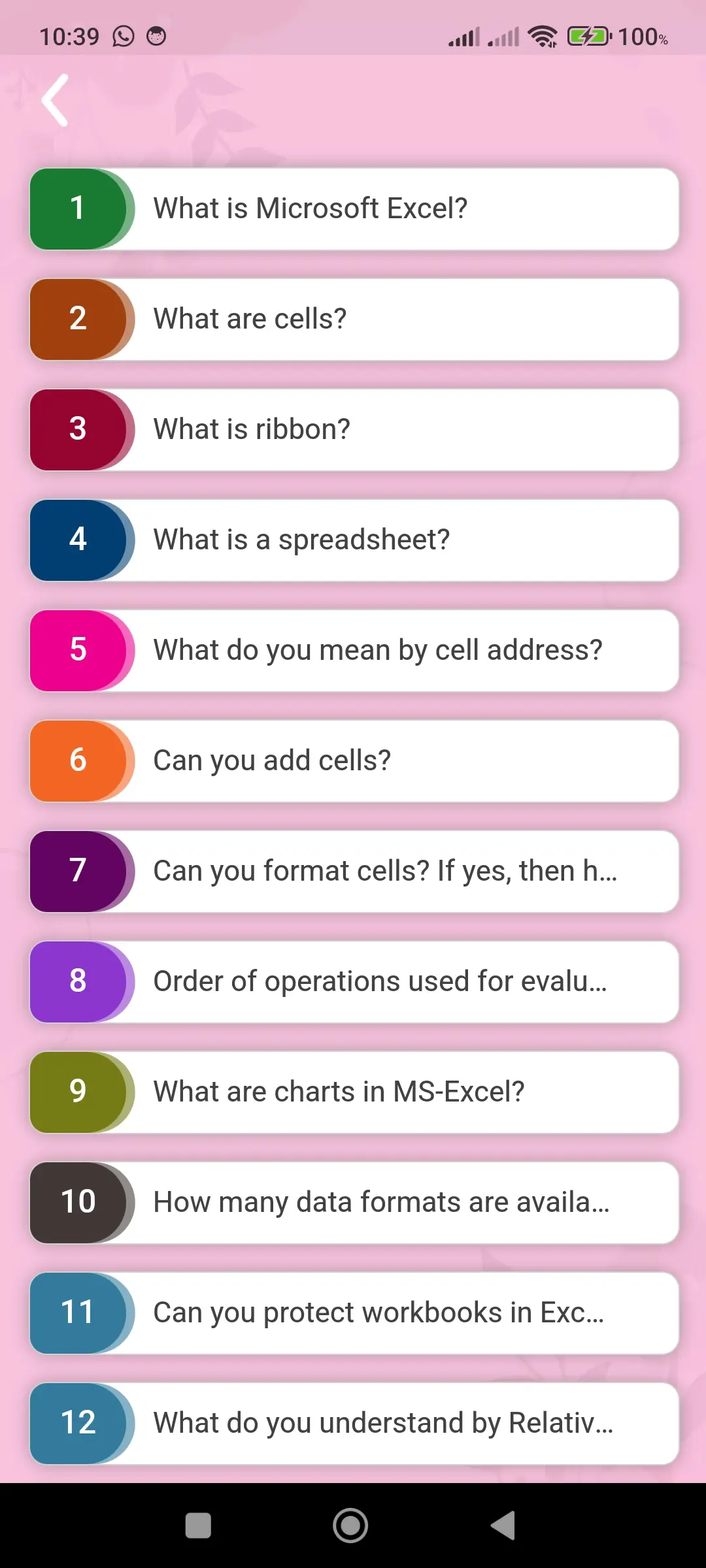Select question 7 about formatting cells

tap(353, 871)
